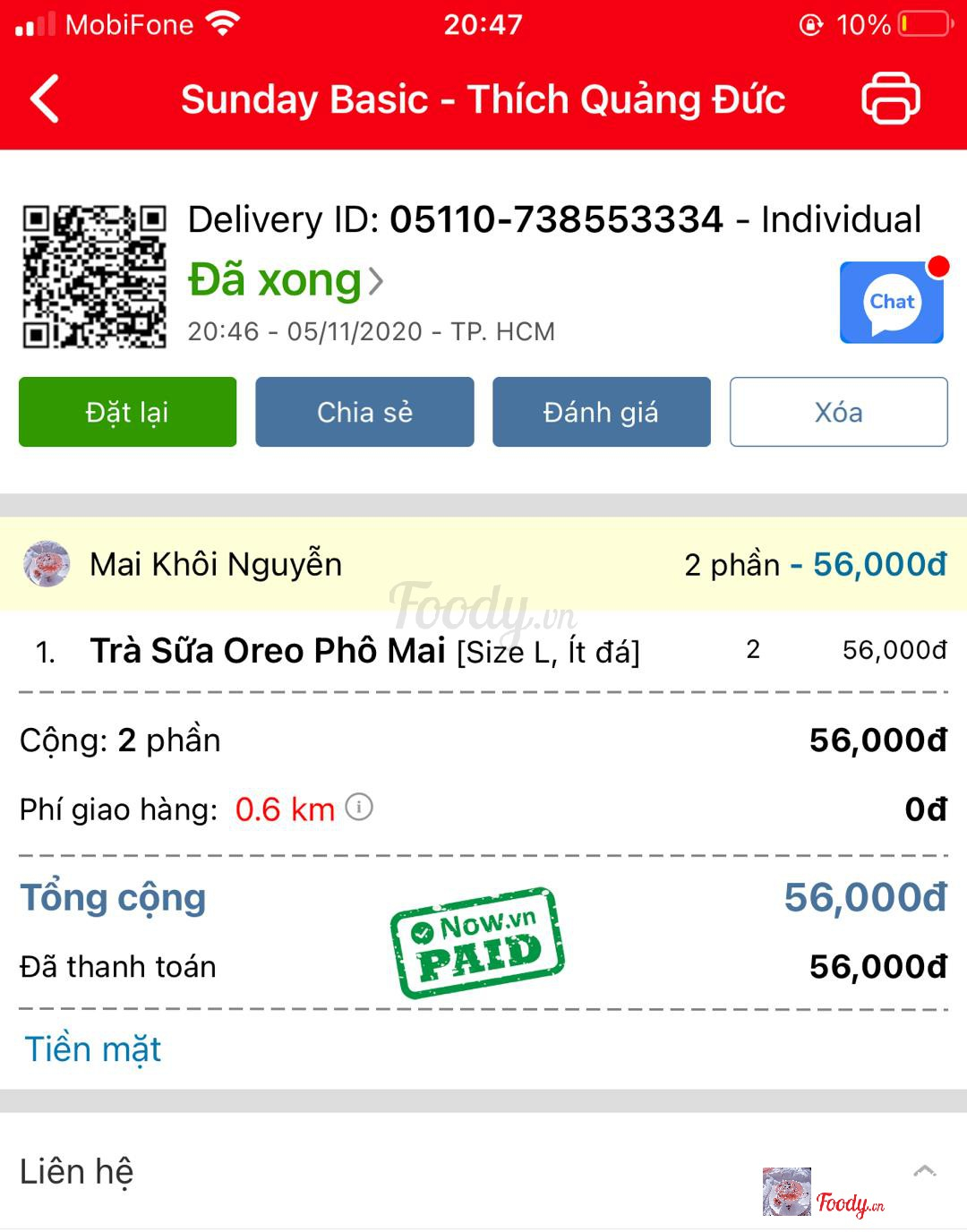Viewport: 967px width, 1232px height.
Task: Open the Đã xong order status details
Action: (286, 280)
